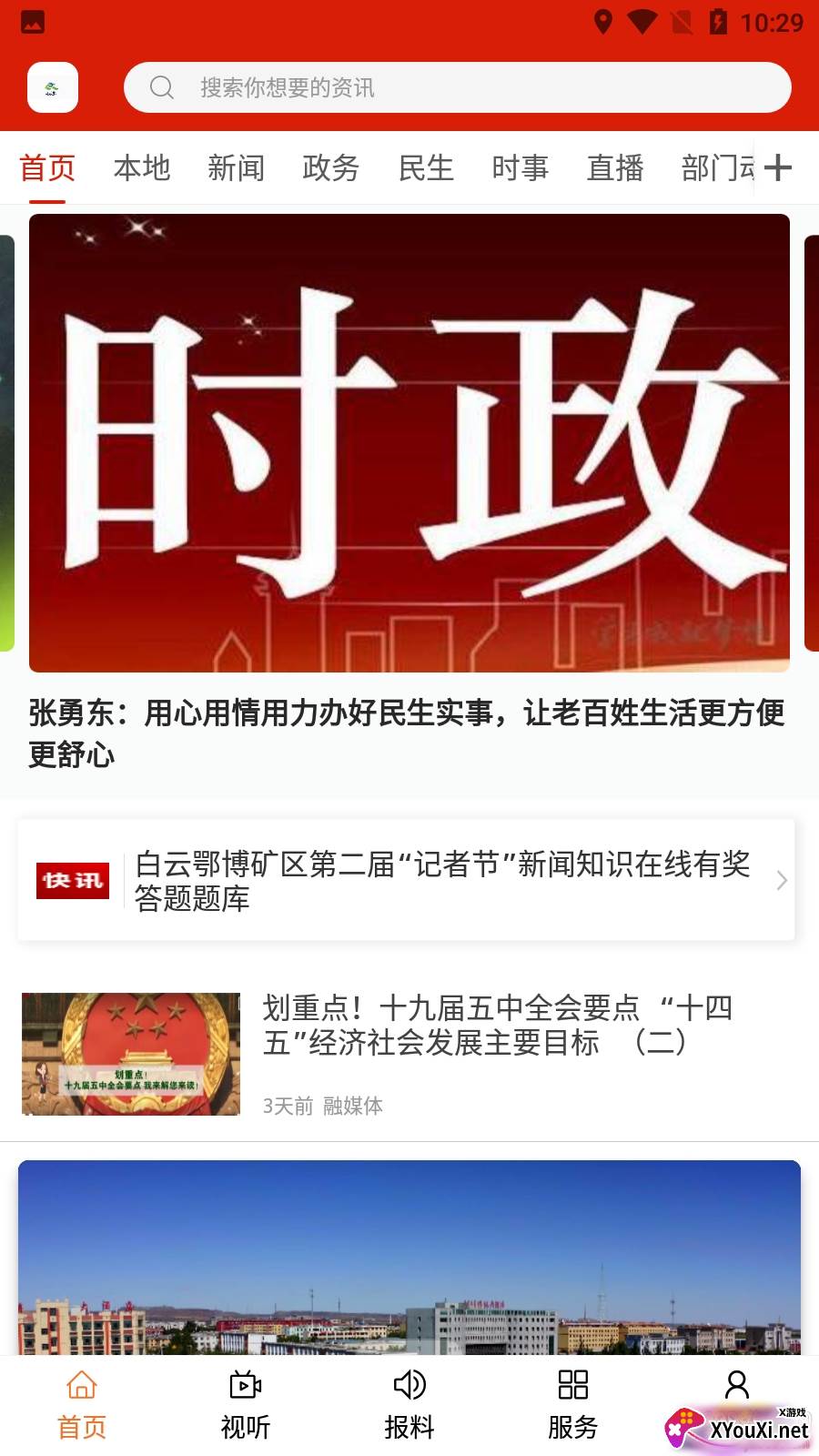The width and height of the screenshot is (819, 1456).
Task: Select the 首页 bottom navigation tab
Action: (x=82, y=1406)
